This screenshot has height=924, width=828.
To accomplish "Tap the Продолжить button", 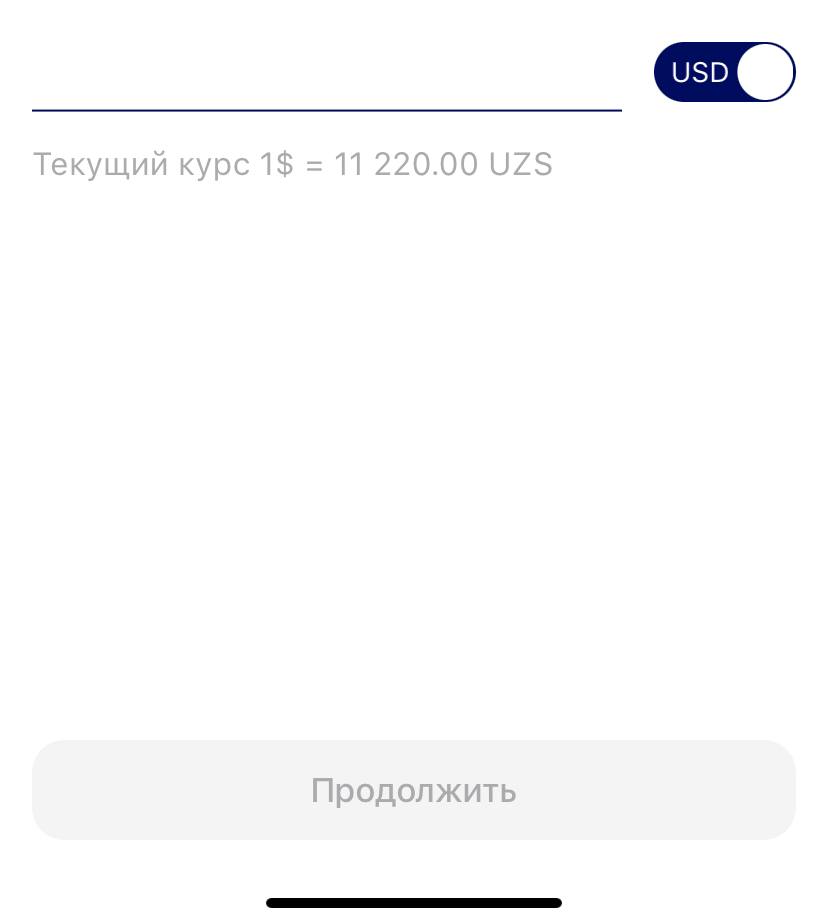I will (x=414, y=790).
